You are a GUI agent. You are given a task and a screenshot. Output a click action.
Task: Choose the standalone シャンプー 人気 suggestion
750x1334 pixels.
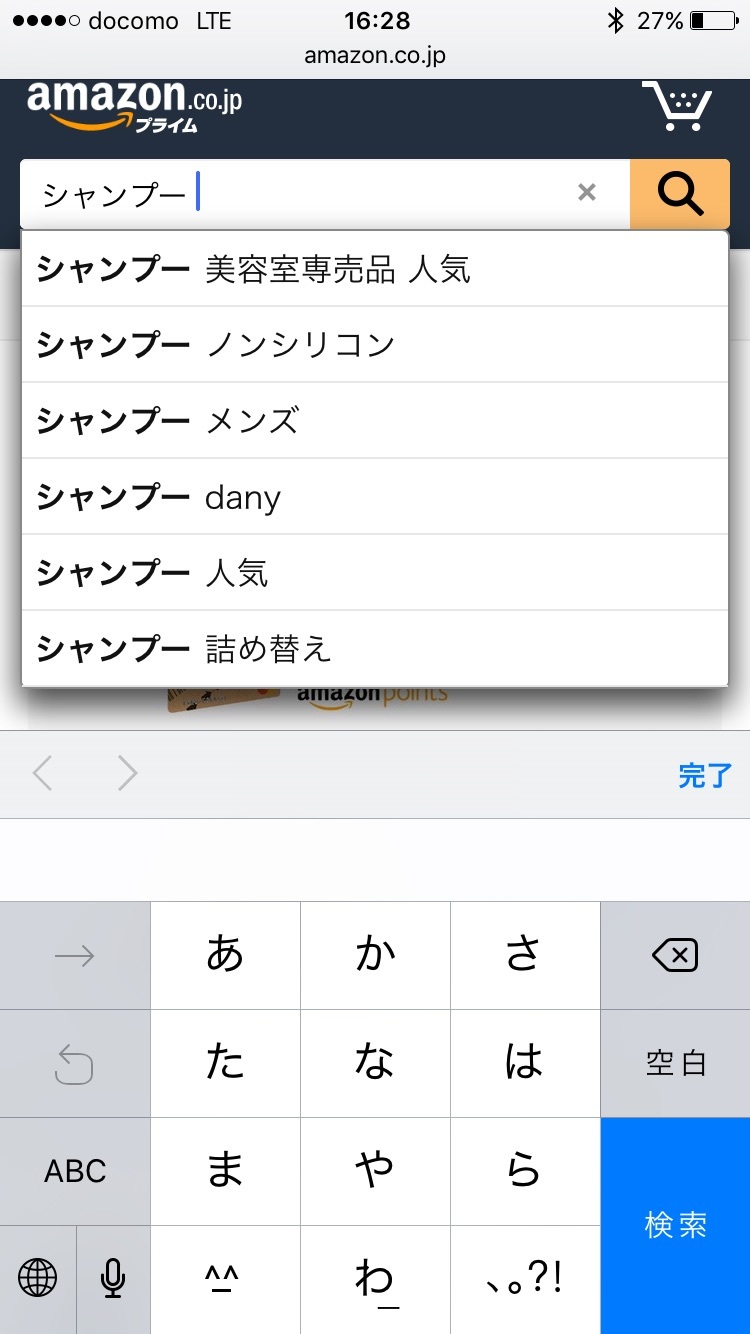coord(375,573)
